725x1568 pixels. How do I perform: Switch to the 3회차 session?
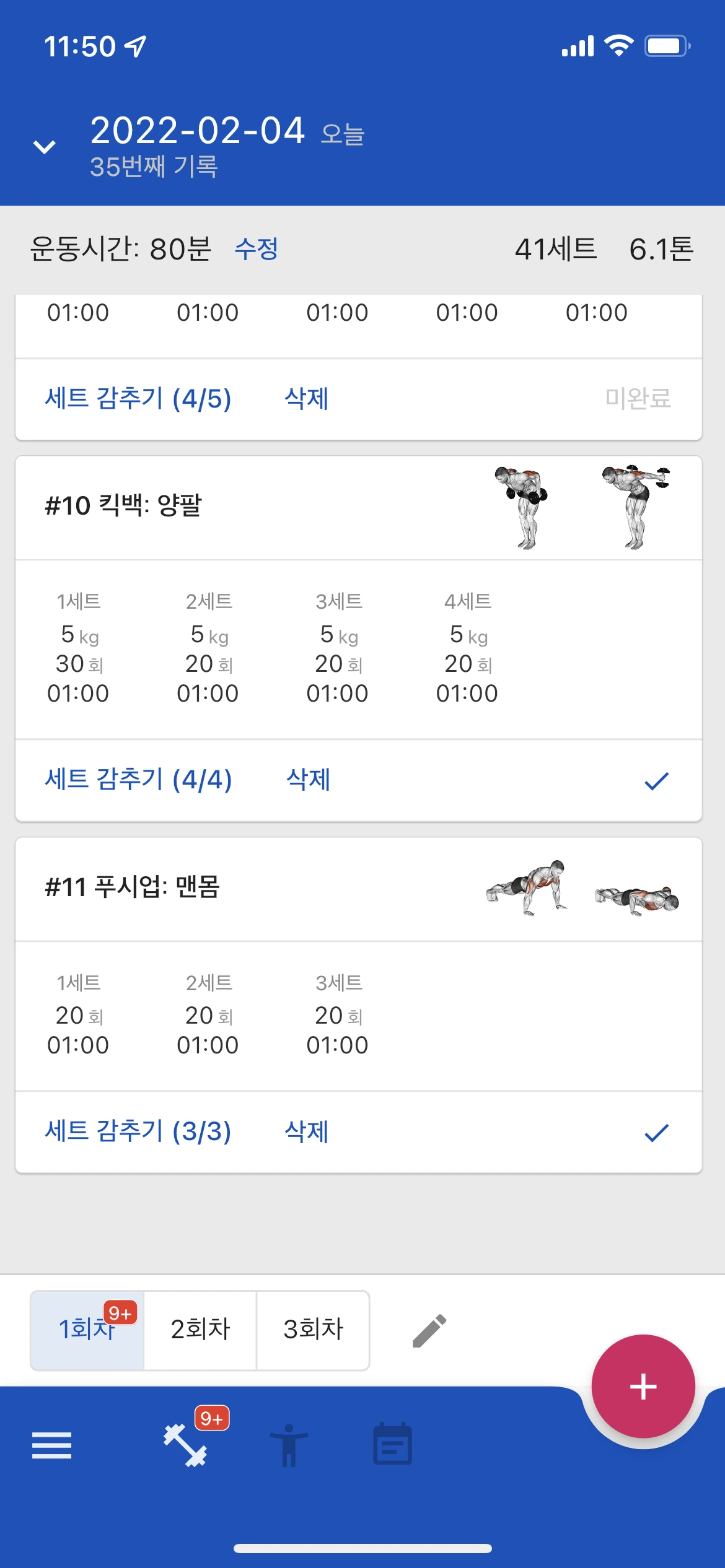tap(313, 1330)
